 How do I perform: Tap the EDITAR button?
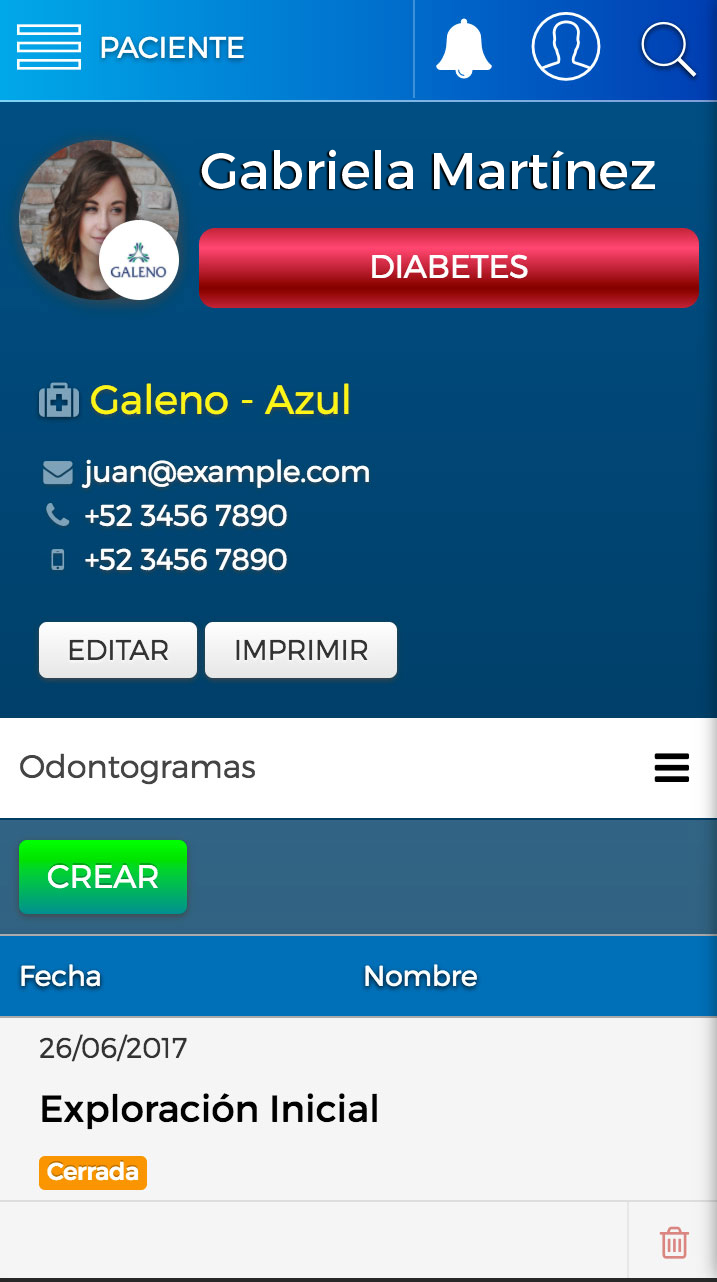tap(118, 650)
